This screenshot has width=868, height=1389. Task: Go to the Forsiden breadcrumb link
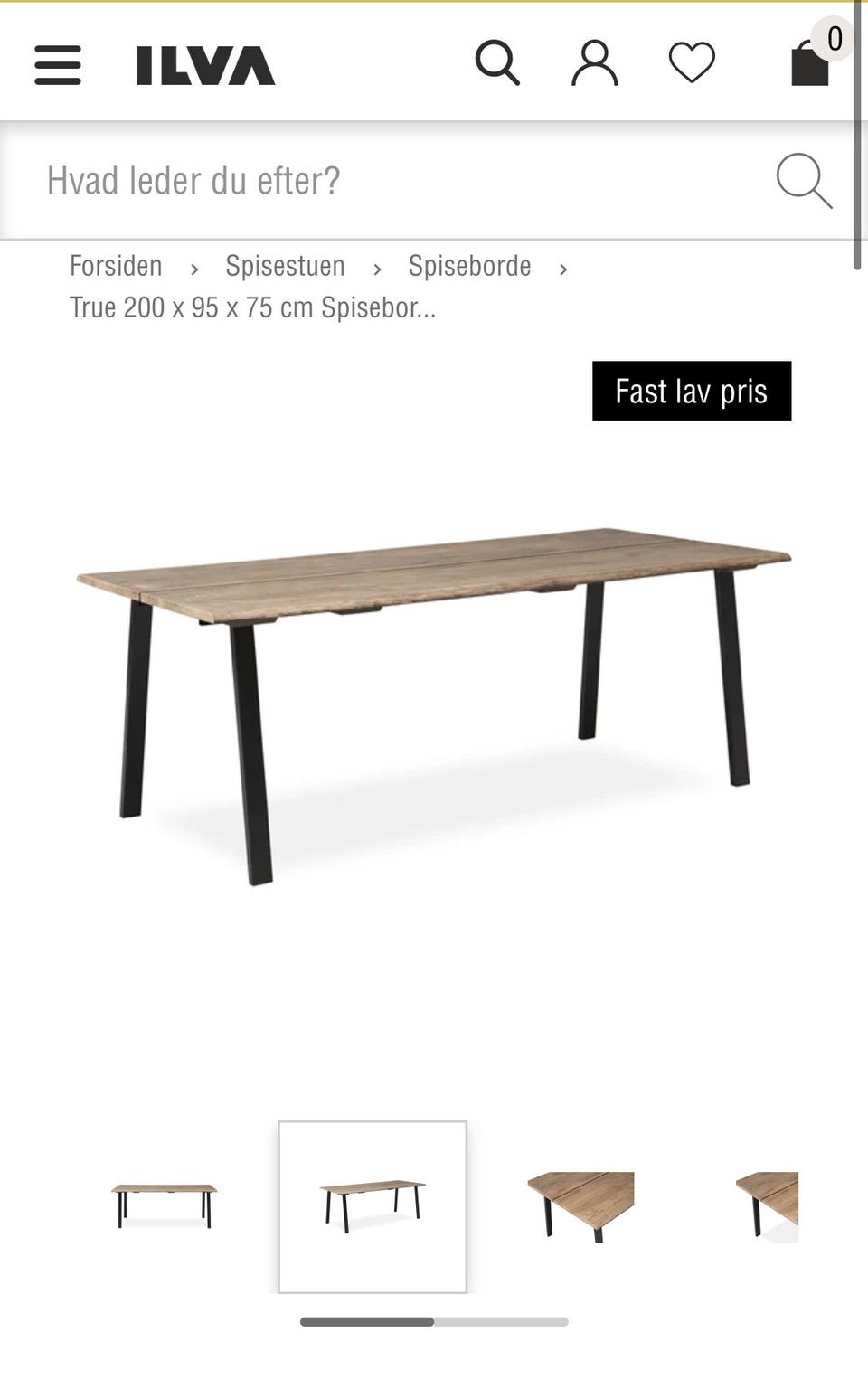116,266
